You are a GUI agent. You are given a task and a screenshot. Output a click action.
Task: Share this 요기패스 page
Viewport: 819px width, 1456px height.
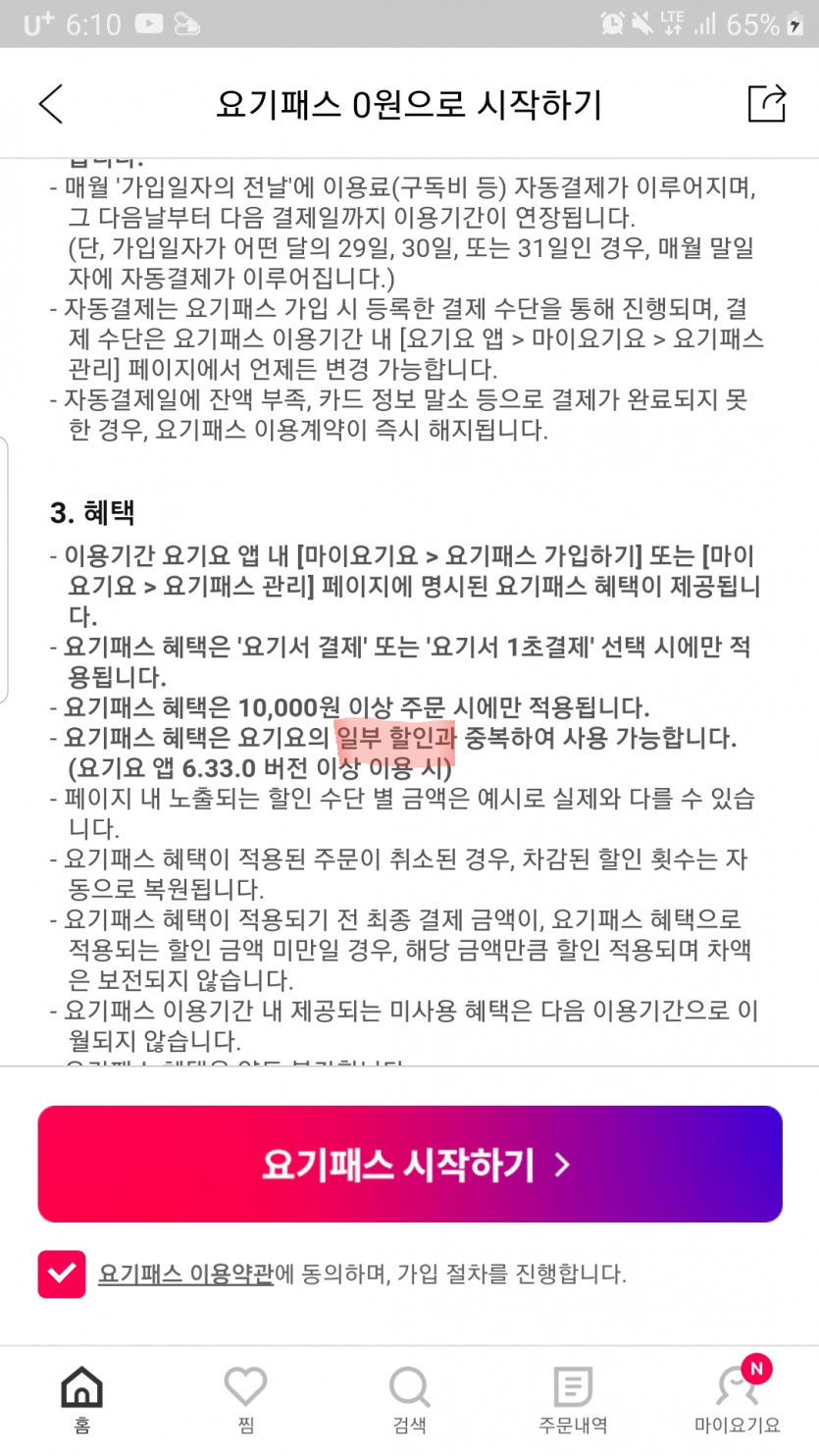point(766,104)
